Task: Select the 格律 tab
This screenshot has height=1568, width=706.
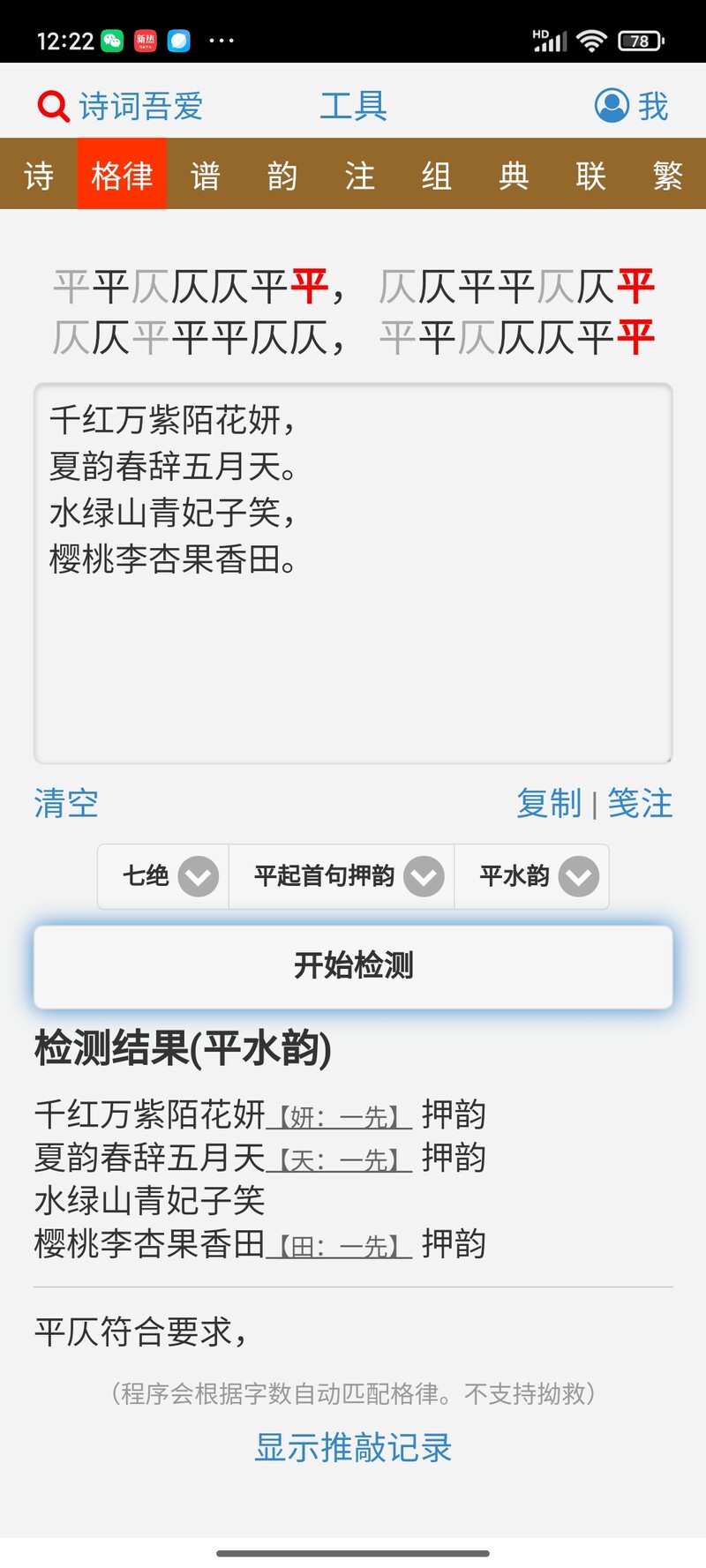Action: click(122, 175)
